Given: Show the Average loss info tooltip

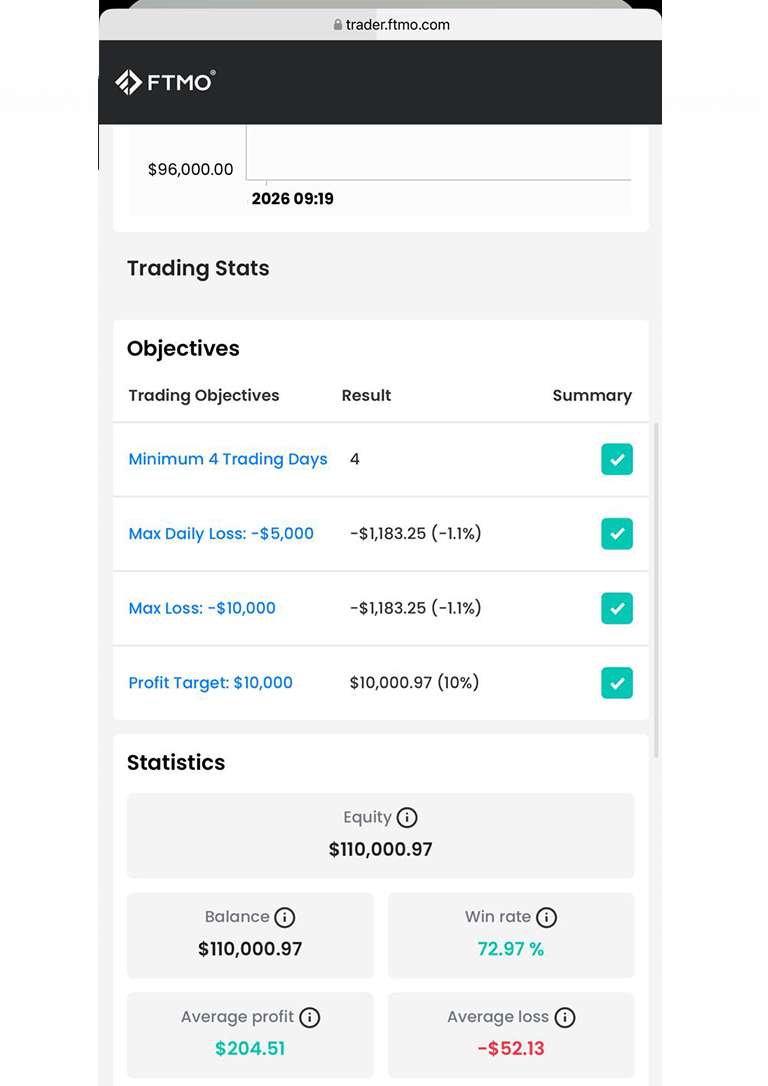Looking at the screenshot, I should click(565, 1017).
